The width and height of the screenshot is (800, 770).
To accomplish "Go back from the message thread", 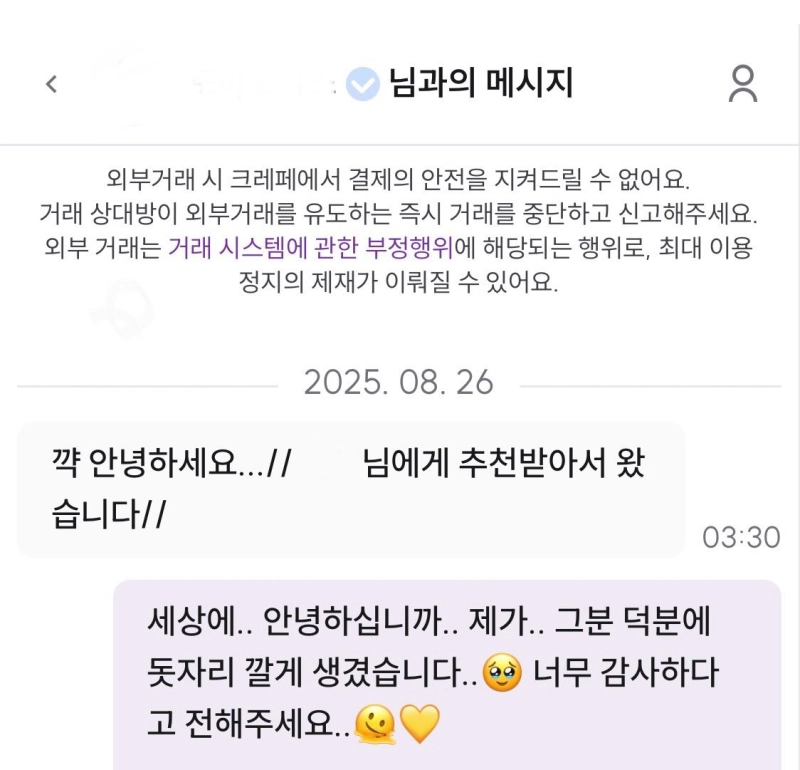I will click(x=52, y=84).
